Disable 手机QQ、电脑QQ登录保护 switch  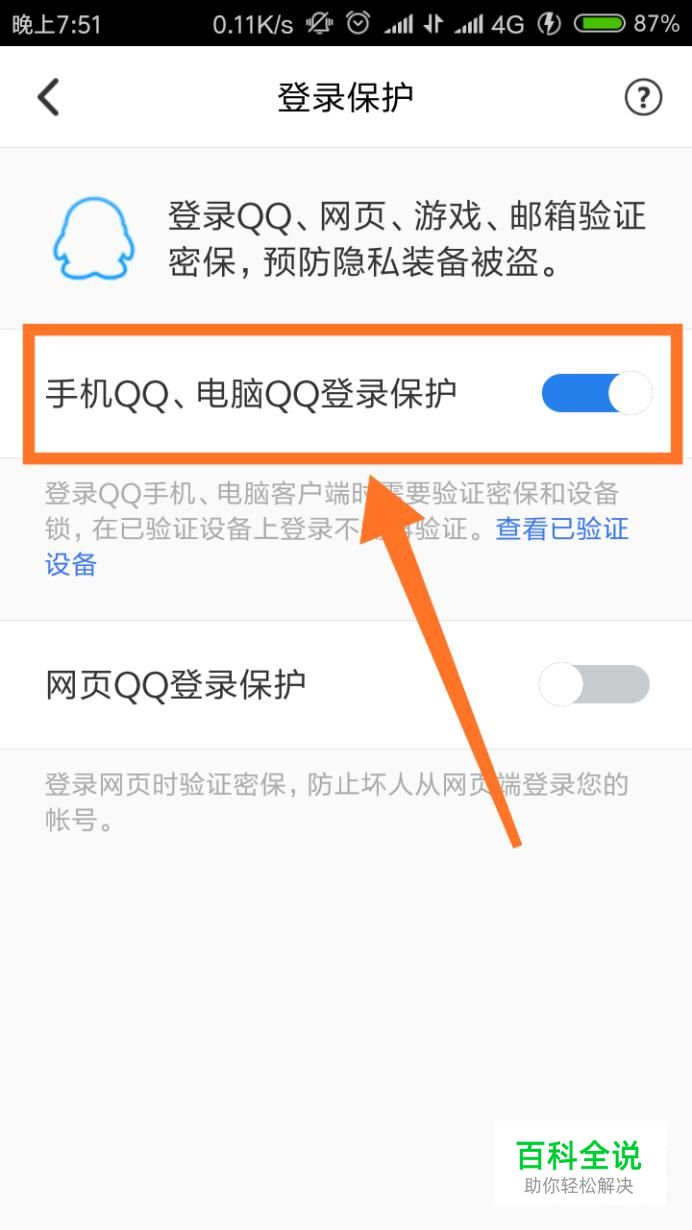point(596,394)
